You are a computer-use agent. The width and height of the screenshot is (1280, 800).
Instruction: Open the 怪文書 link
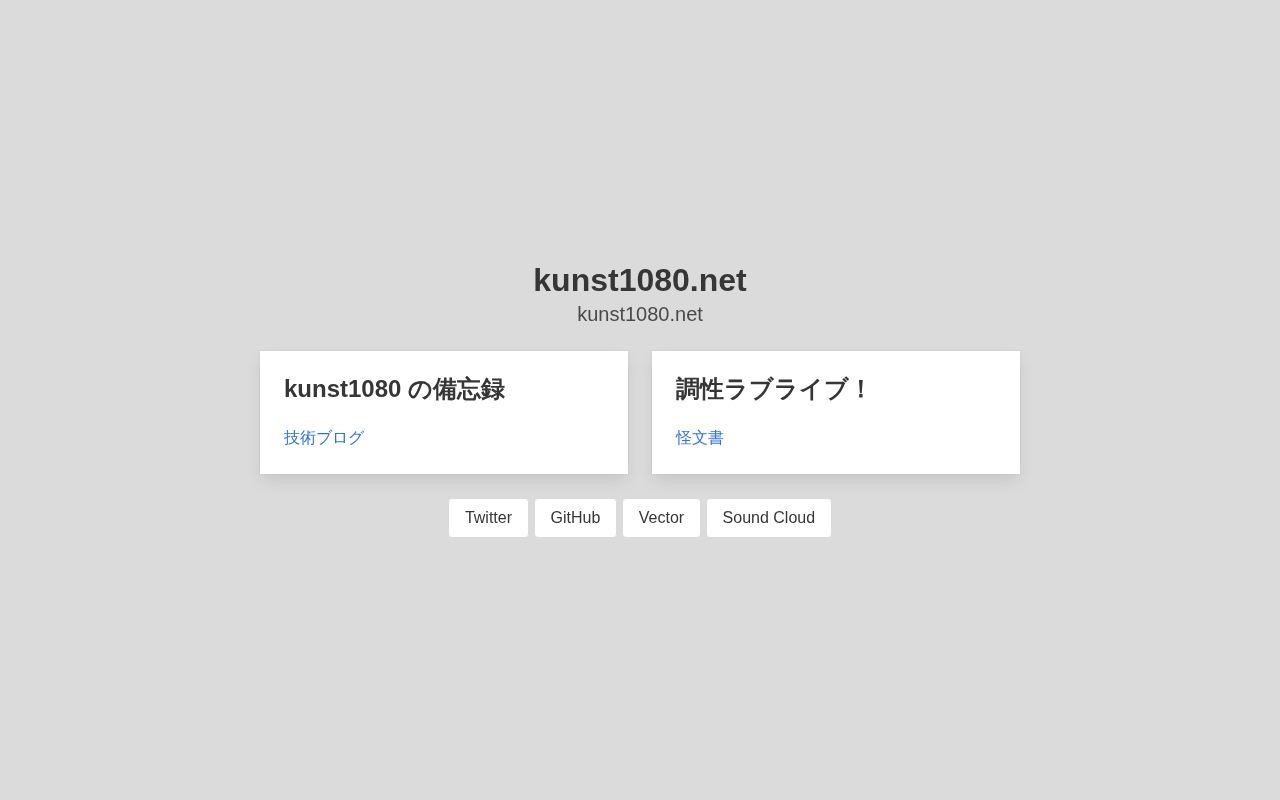pos(700,438)
